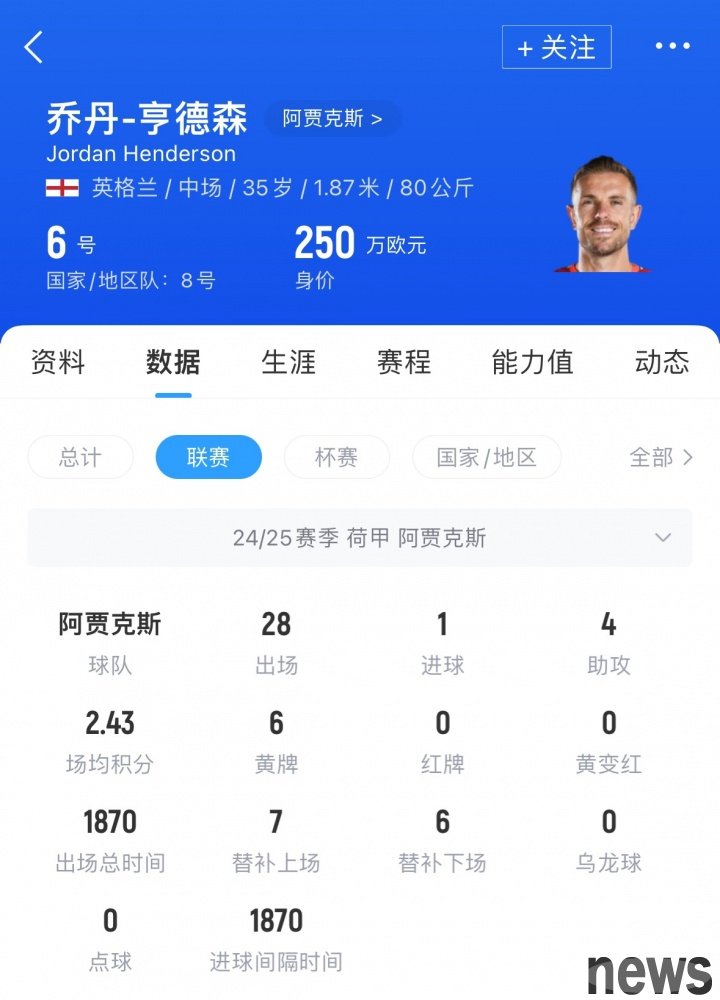View the 能力值 tab
This screenshot has width=720, height=1000.
point(533,362)
